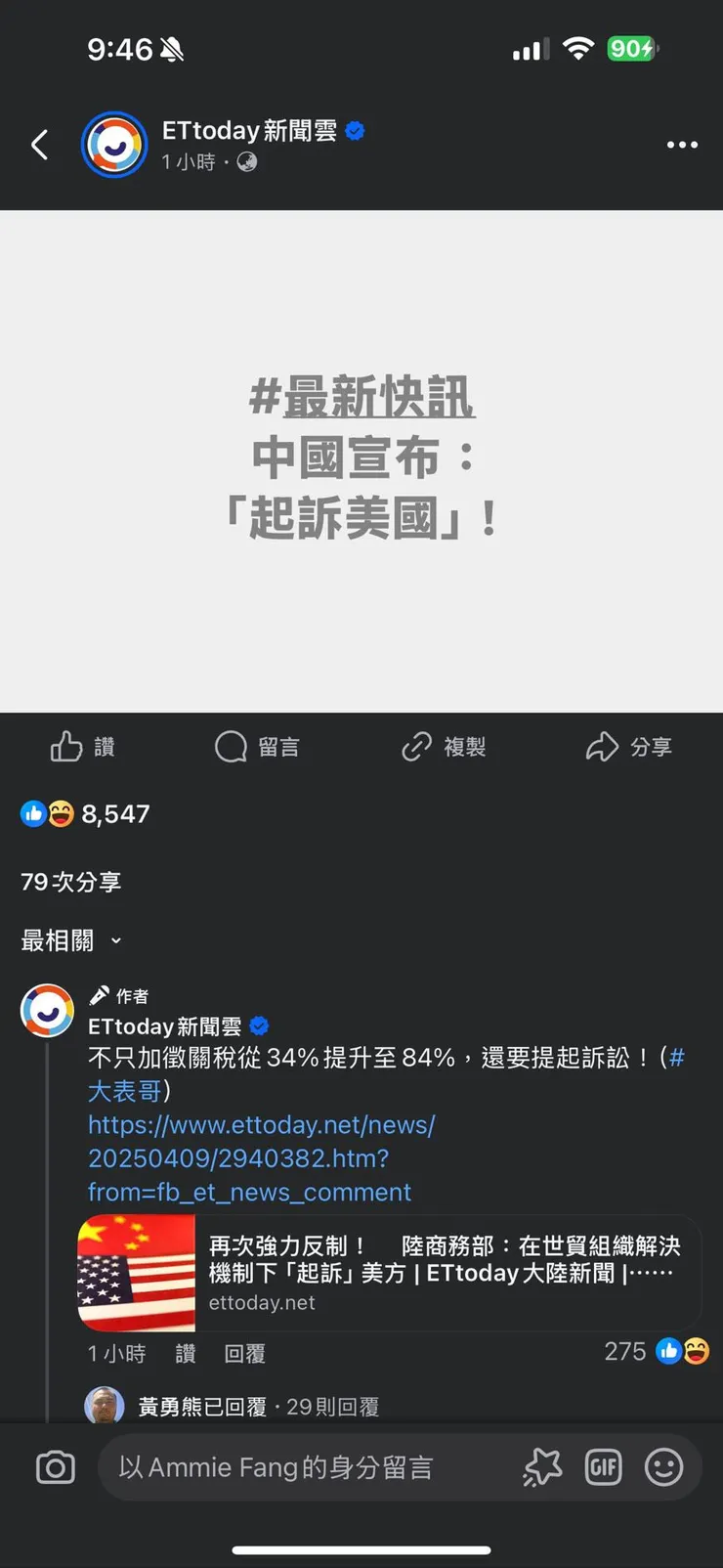Open the 最相關 comment sorting dropdown
723x1568 pixels.
tap(68, 939)
